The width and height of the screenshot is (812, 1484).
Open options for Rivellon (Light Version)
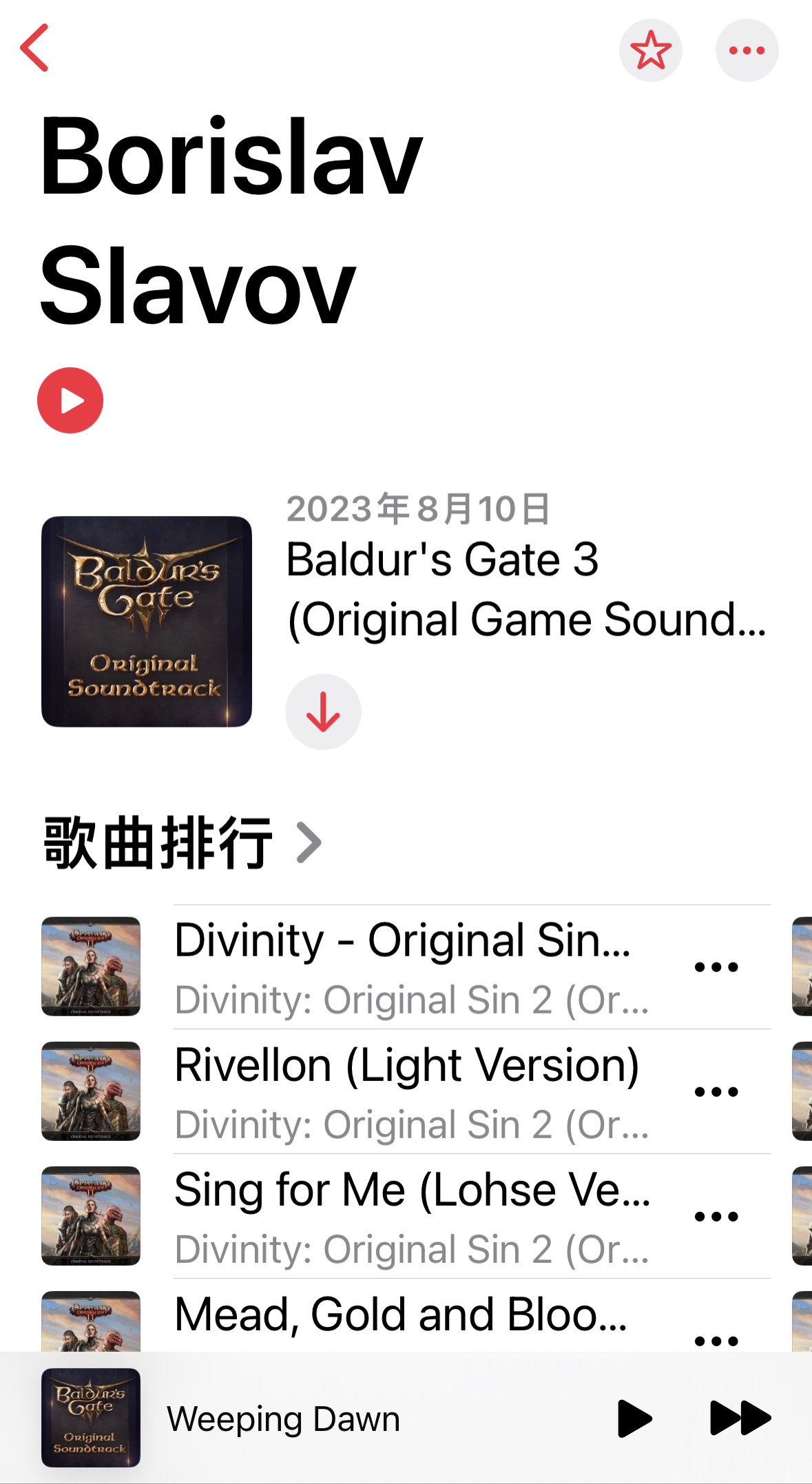pos(715,1091)
